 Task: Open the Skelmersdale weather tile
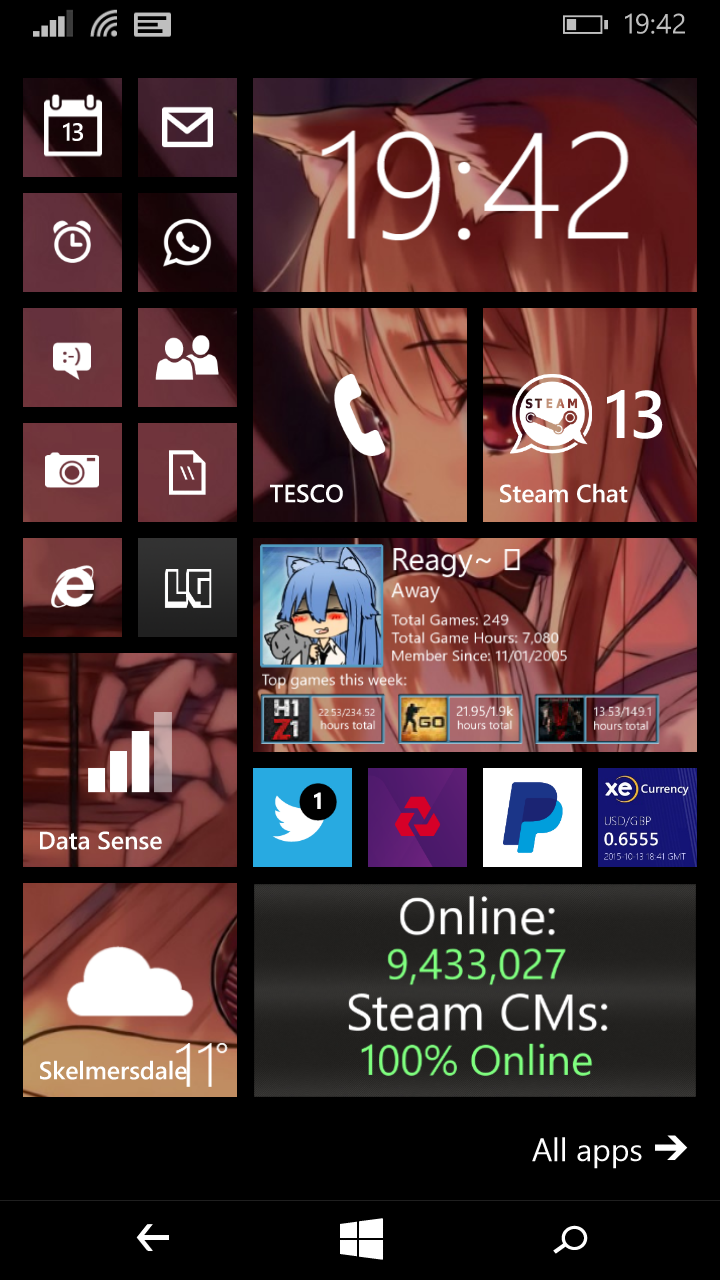130,990
